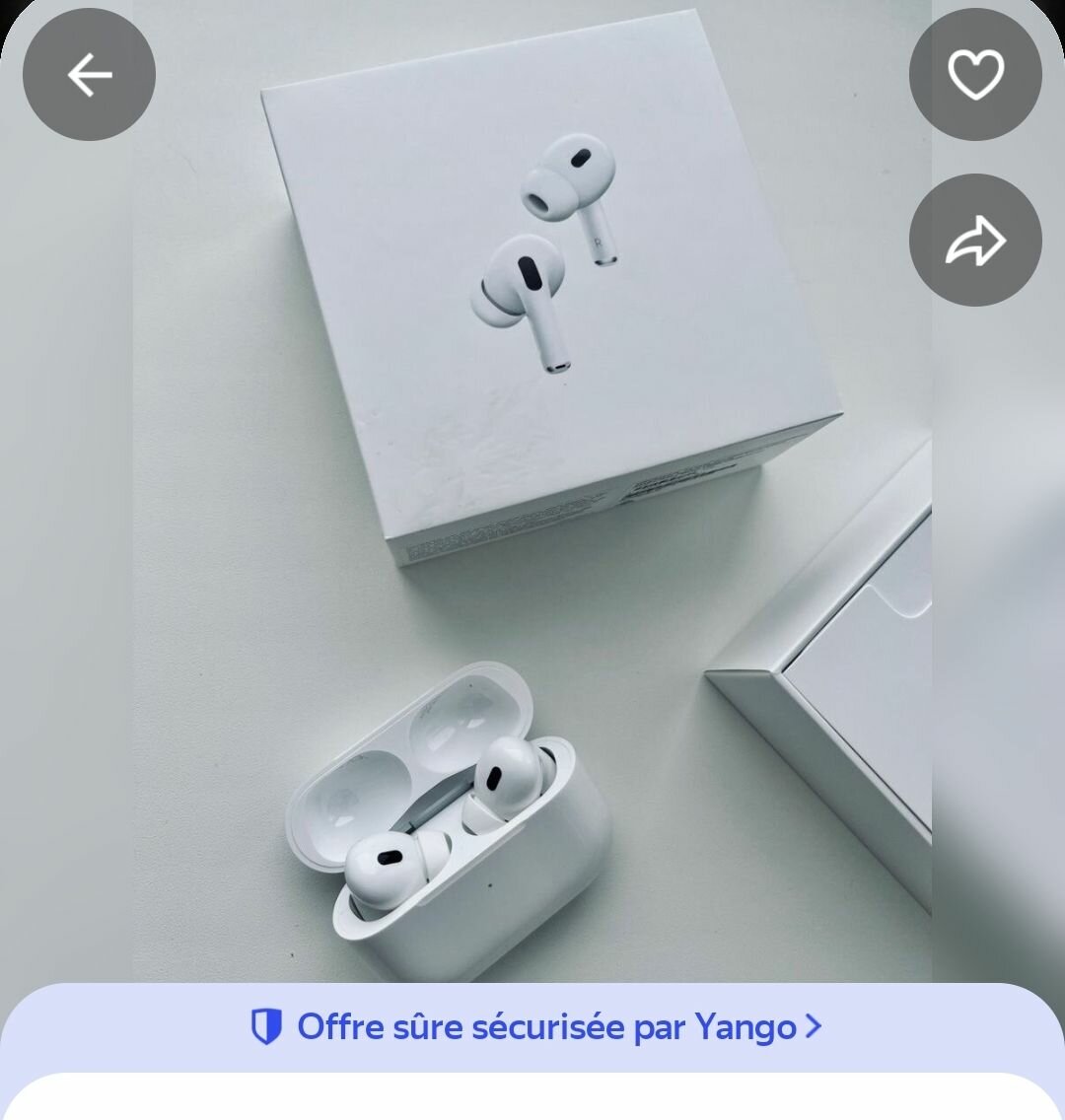Open the Offre sûre sécurisée par Yango banner

pyautogui.click(x=534, y=1027)
